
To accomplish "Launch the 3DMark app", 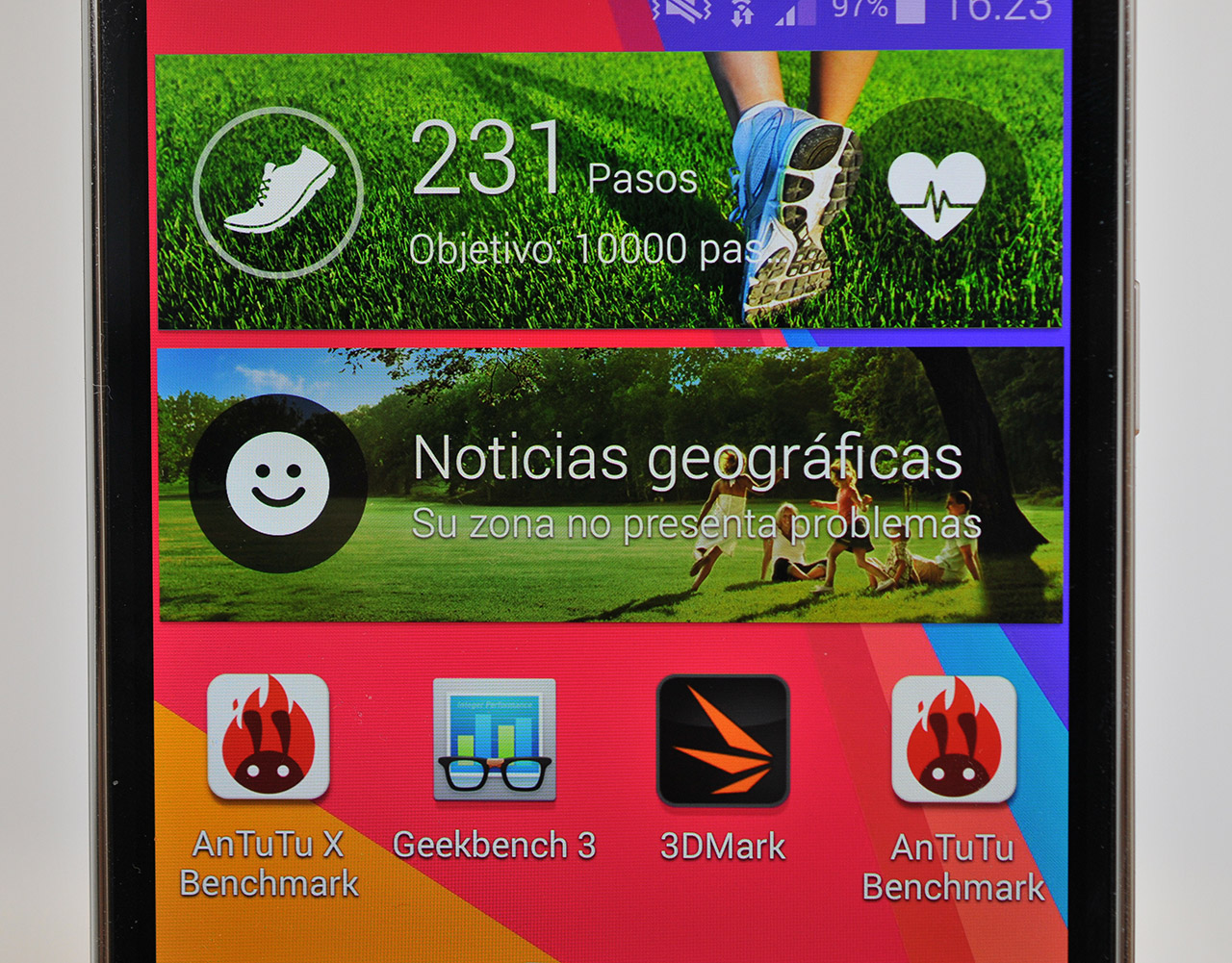I will click(723, 740).
